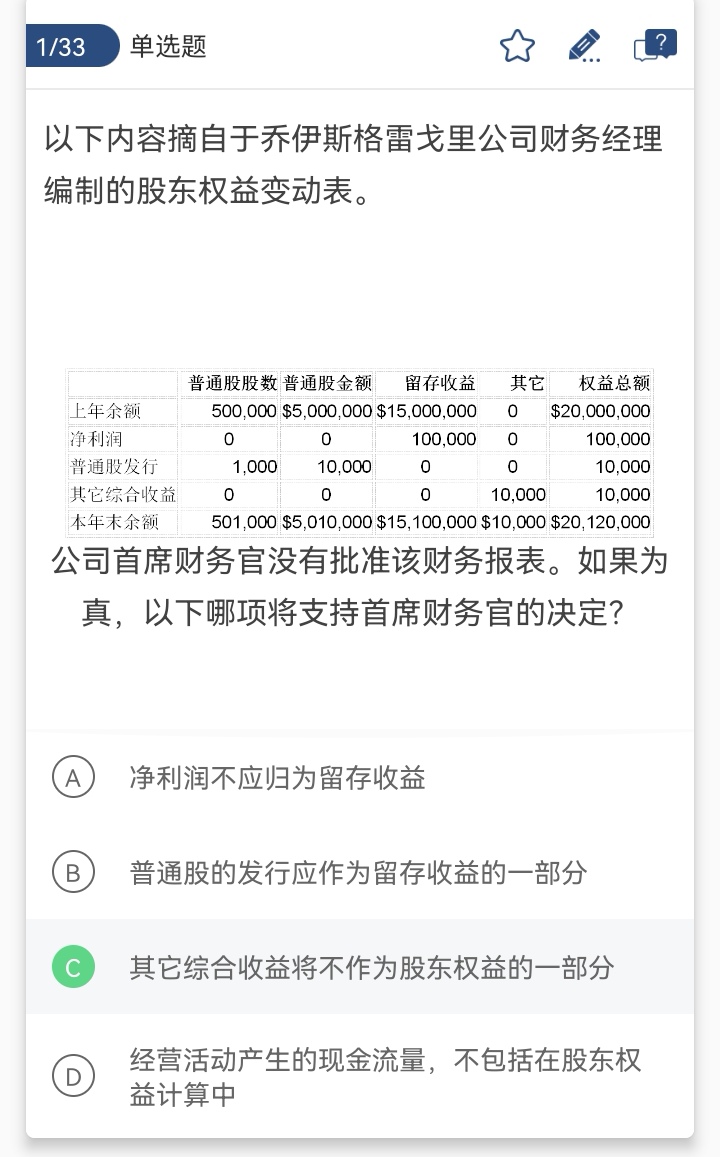Select option A 净利润不应归为留存收益
This screenshot has height=1157, width=720.
coord(277,778)
